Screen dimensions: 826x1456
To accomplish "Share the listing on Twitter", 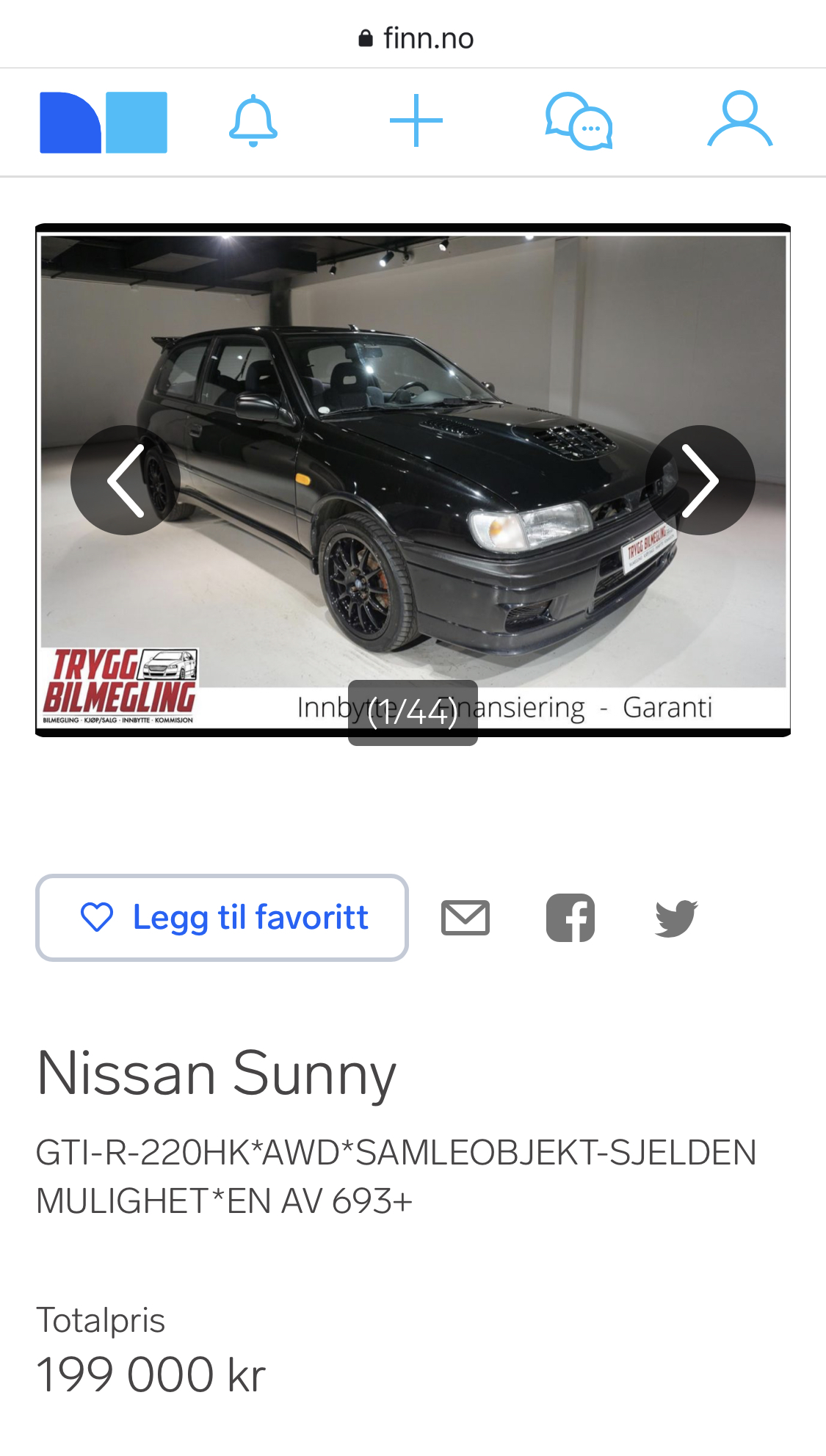I will coord(675,918).
